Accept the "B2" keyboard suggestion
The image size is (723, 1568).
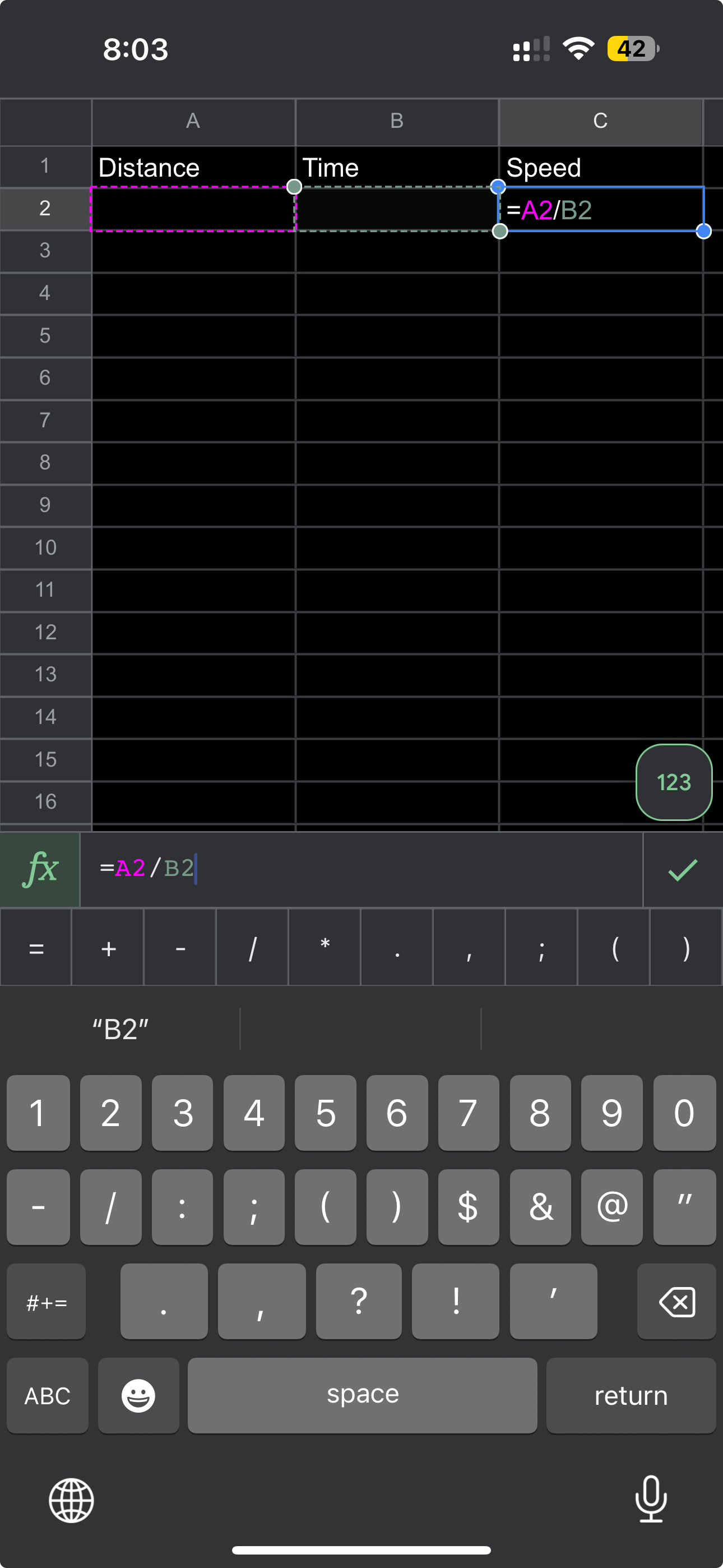point(121,1029)
